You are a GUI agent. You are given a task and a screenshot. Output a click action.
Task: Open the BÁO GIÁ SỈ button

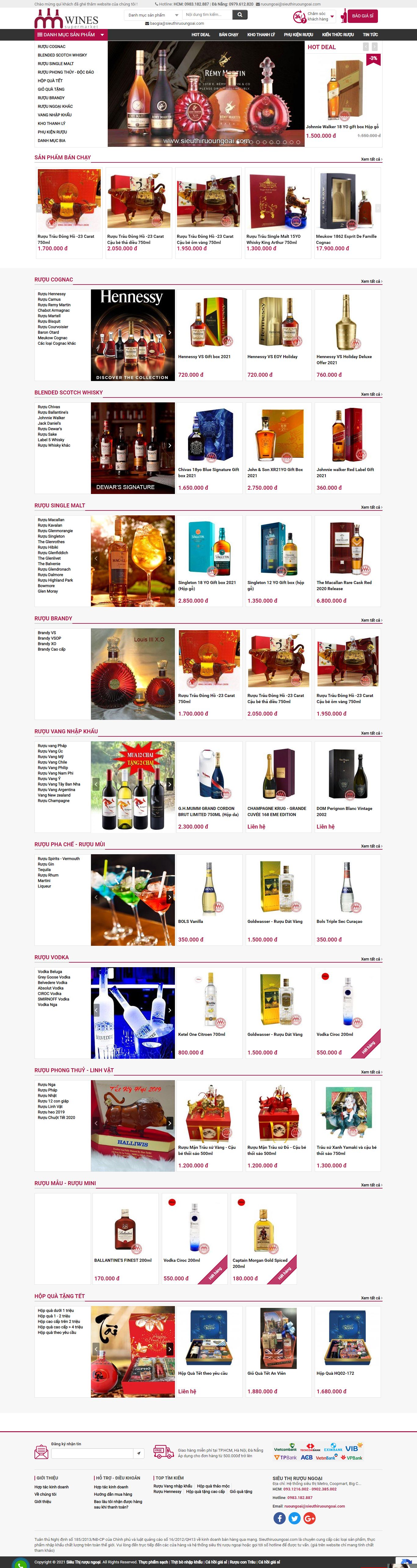[364, 16]
